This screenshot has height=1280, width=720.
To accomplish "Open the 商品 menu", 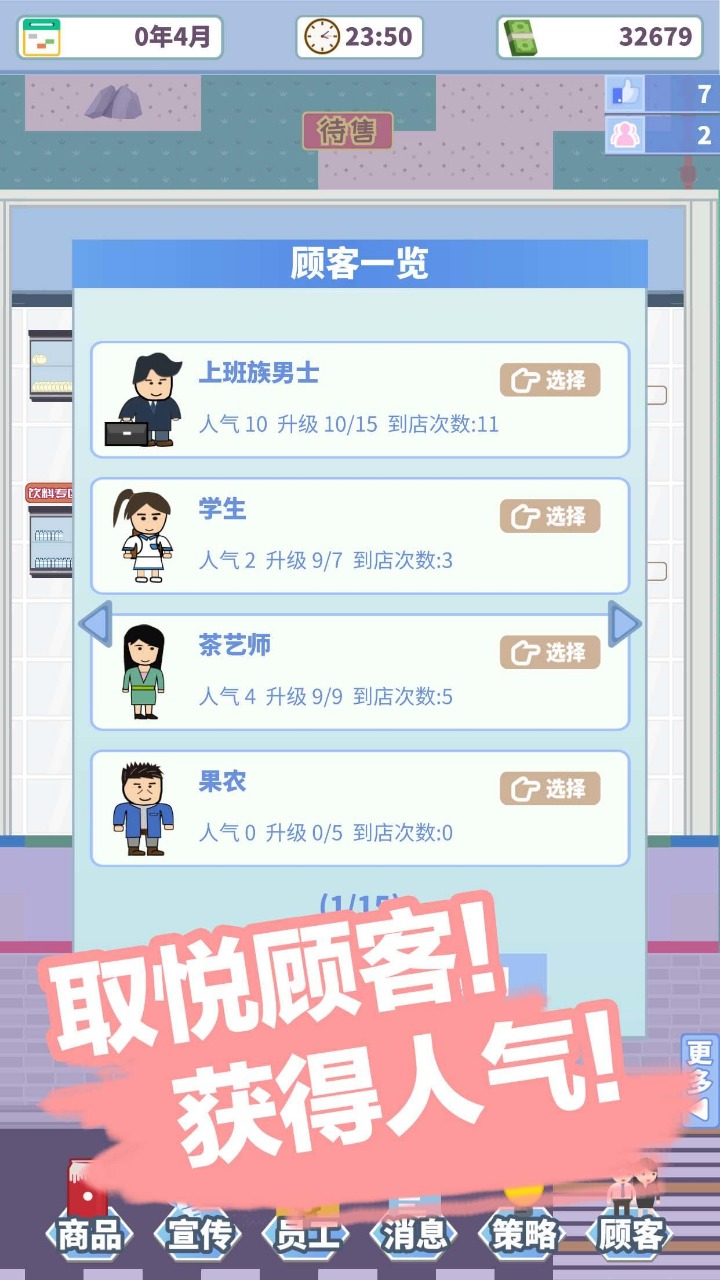I will pyautogui.click(x=89, y=1235).
